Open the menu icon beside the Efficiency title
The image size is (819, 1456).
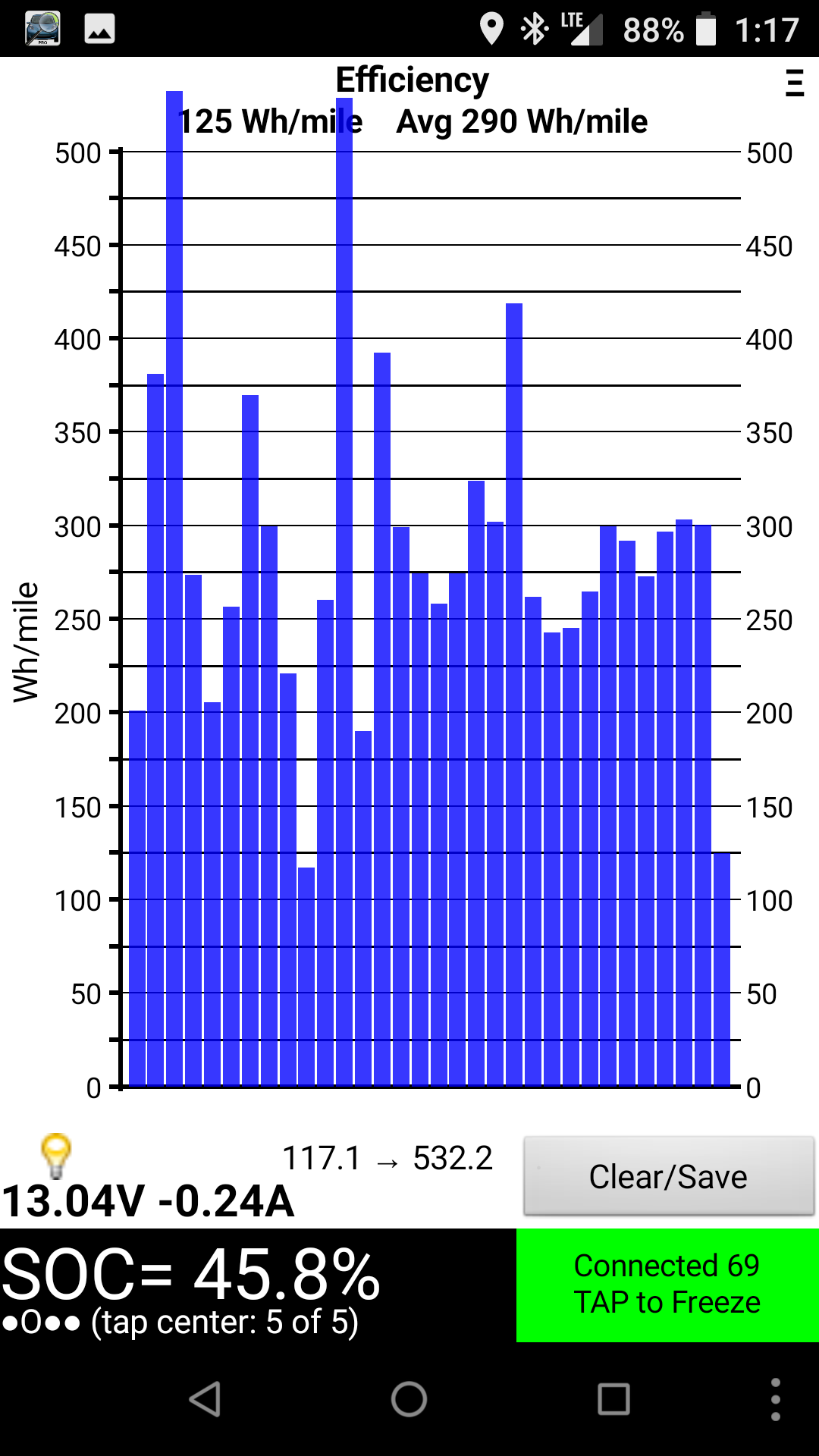pos(794,83)
